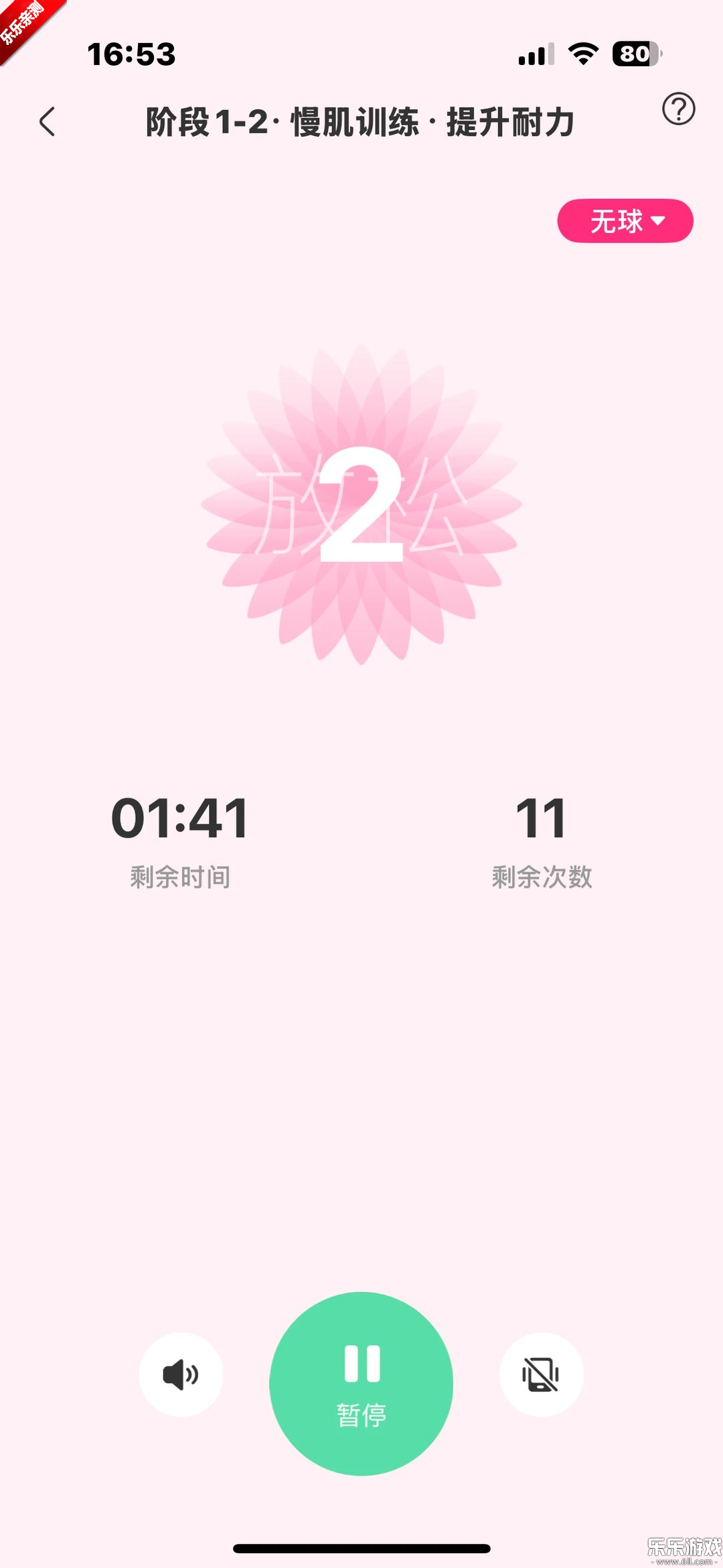Open the 无球 mode dropdown
This screenshot has height=1568, width=723.
tap(625, 221)
